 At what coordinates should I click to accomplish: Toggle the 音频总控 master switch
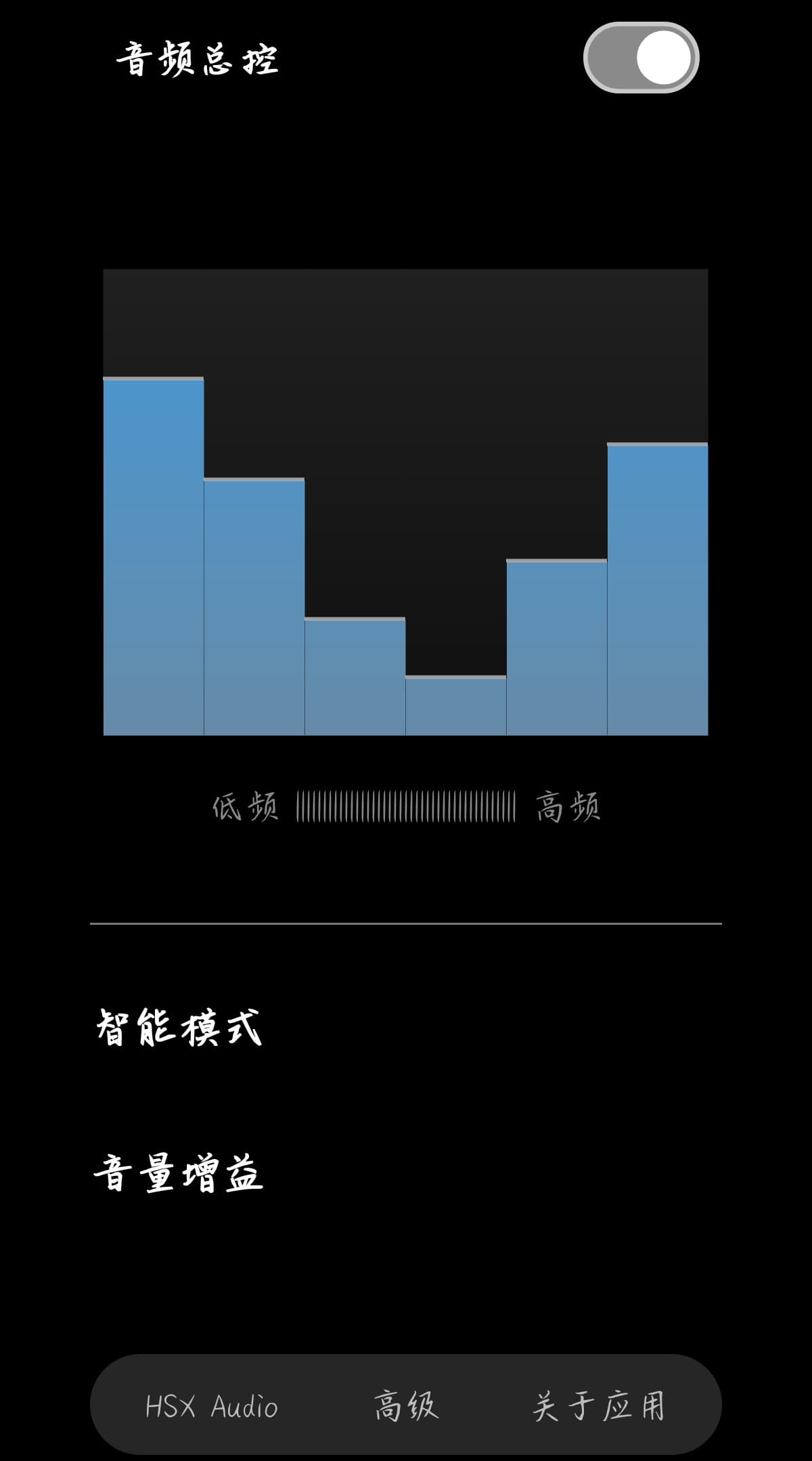[x=640, y=58]
